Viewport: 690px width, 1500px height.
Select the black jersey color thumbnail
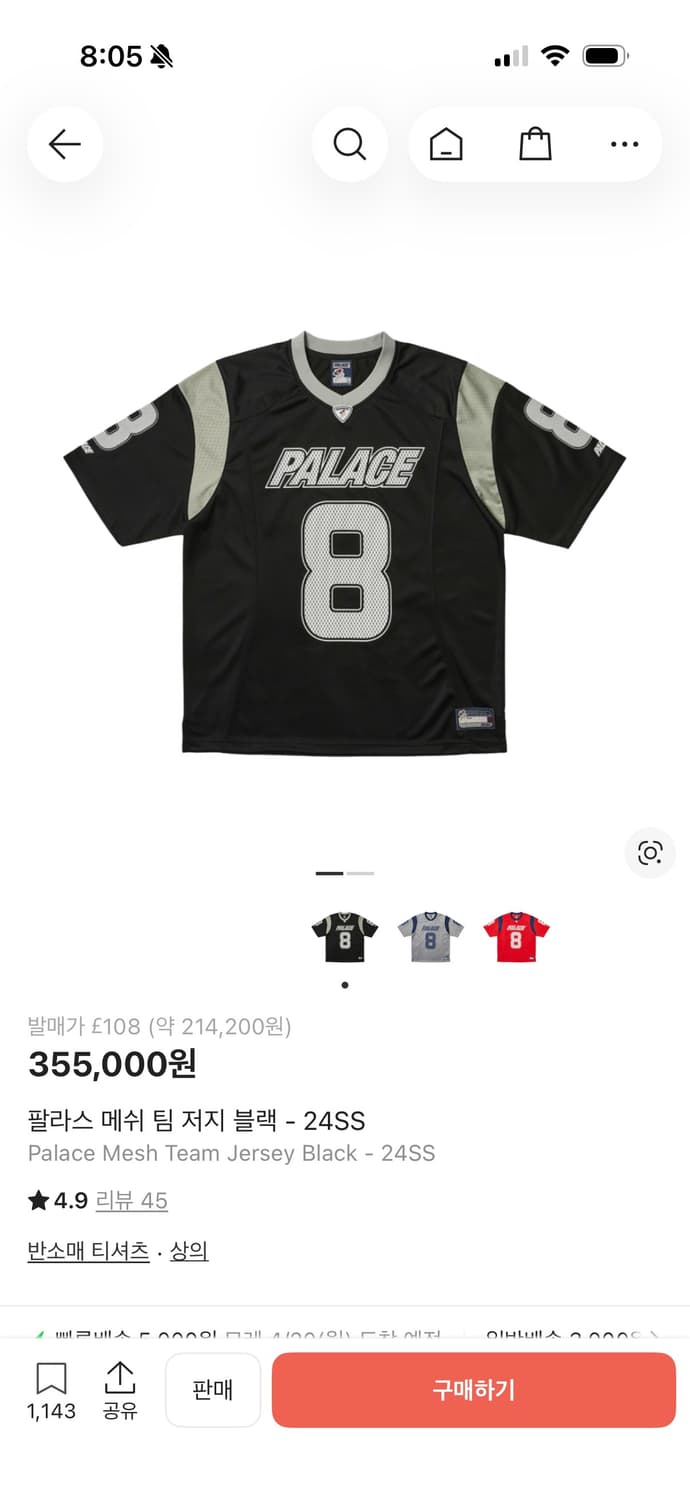(x=345, y=937)
